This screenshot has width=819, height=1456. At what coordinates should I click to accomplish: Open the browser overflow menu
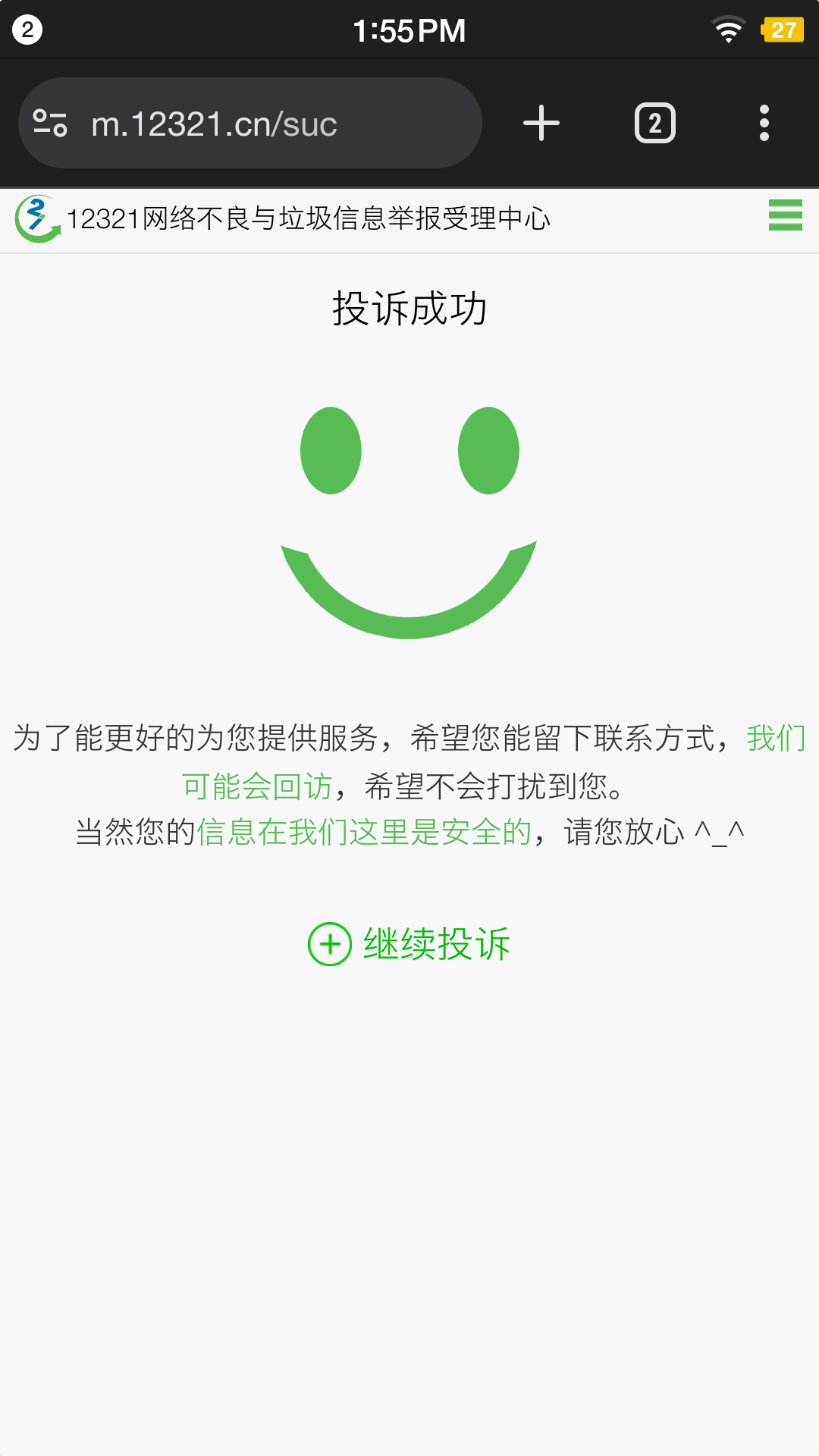pos(764,124)
